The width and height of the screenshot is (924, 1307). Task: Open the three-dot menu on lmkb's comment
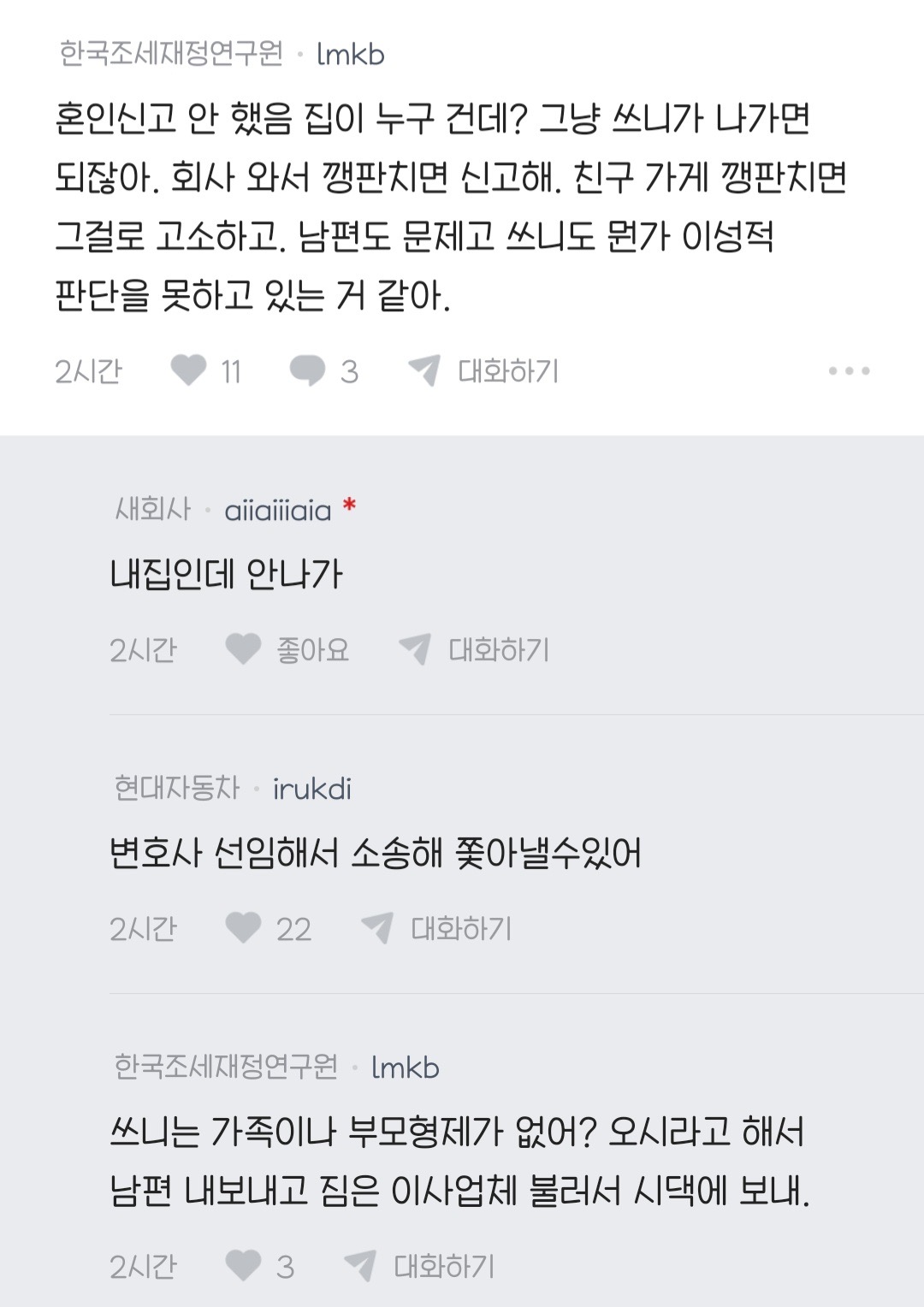coord(849,371)
